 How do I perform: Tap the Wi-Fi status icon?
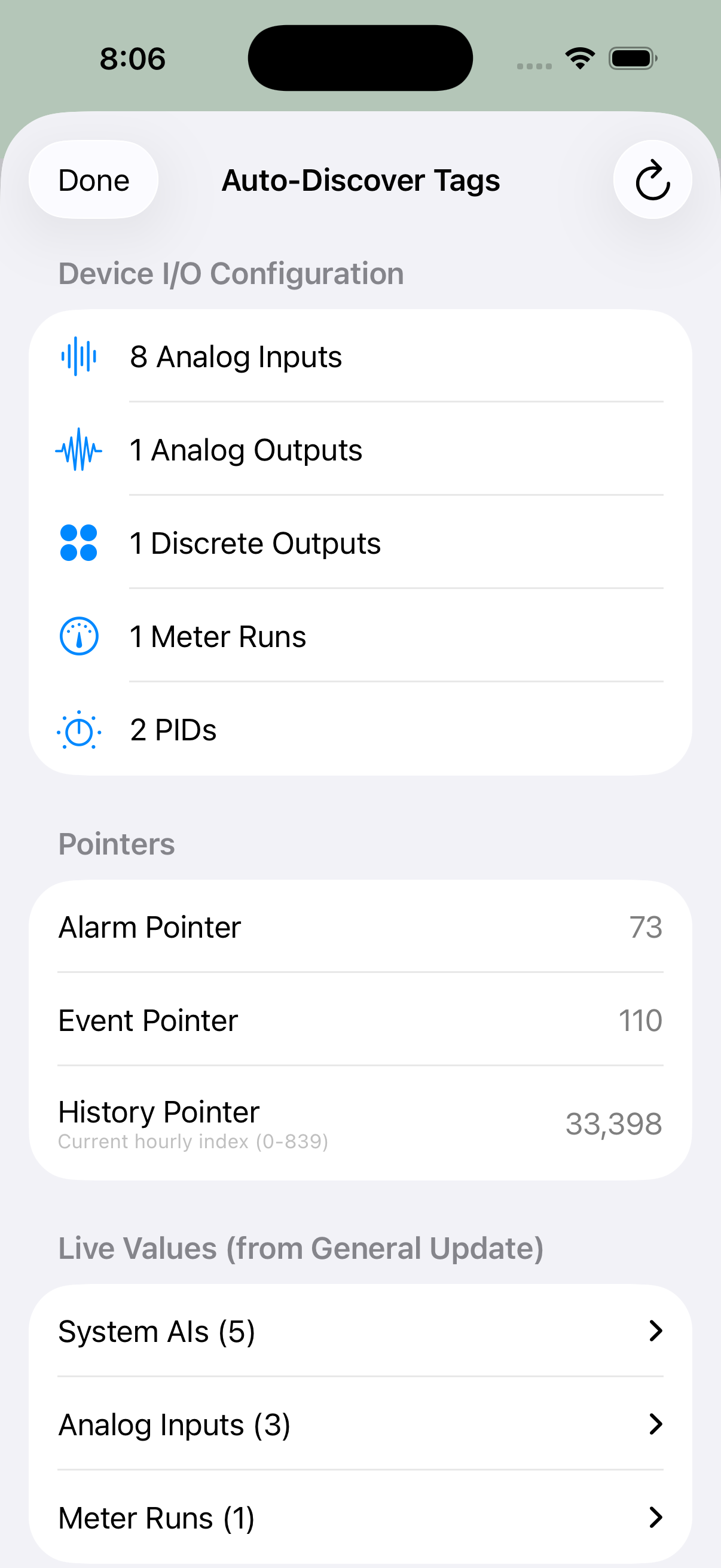(x=579, y=57)
